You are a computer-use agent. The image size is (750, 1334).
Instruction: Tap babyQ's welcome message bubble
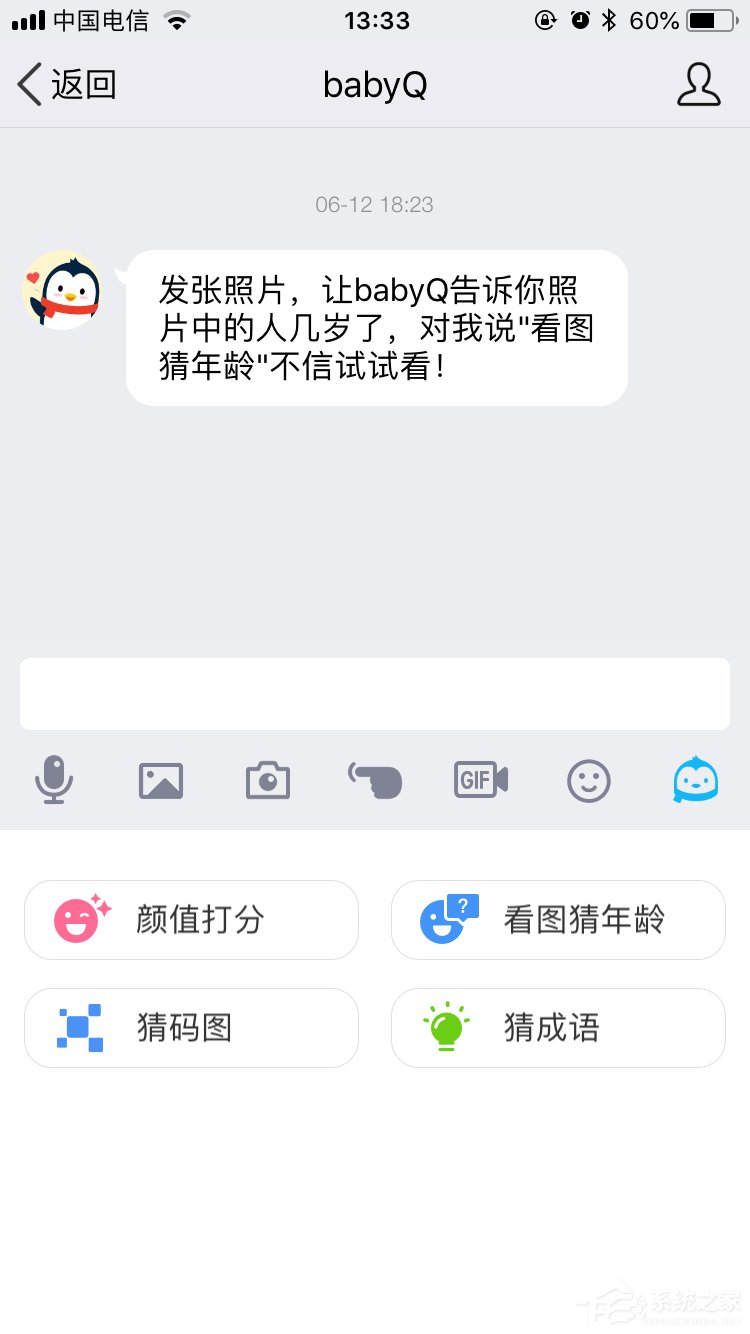375,328
